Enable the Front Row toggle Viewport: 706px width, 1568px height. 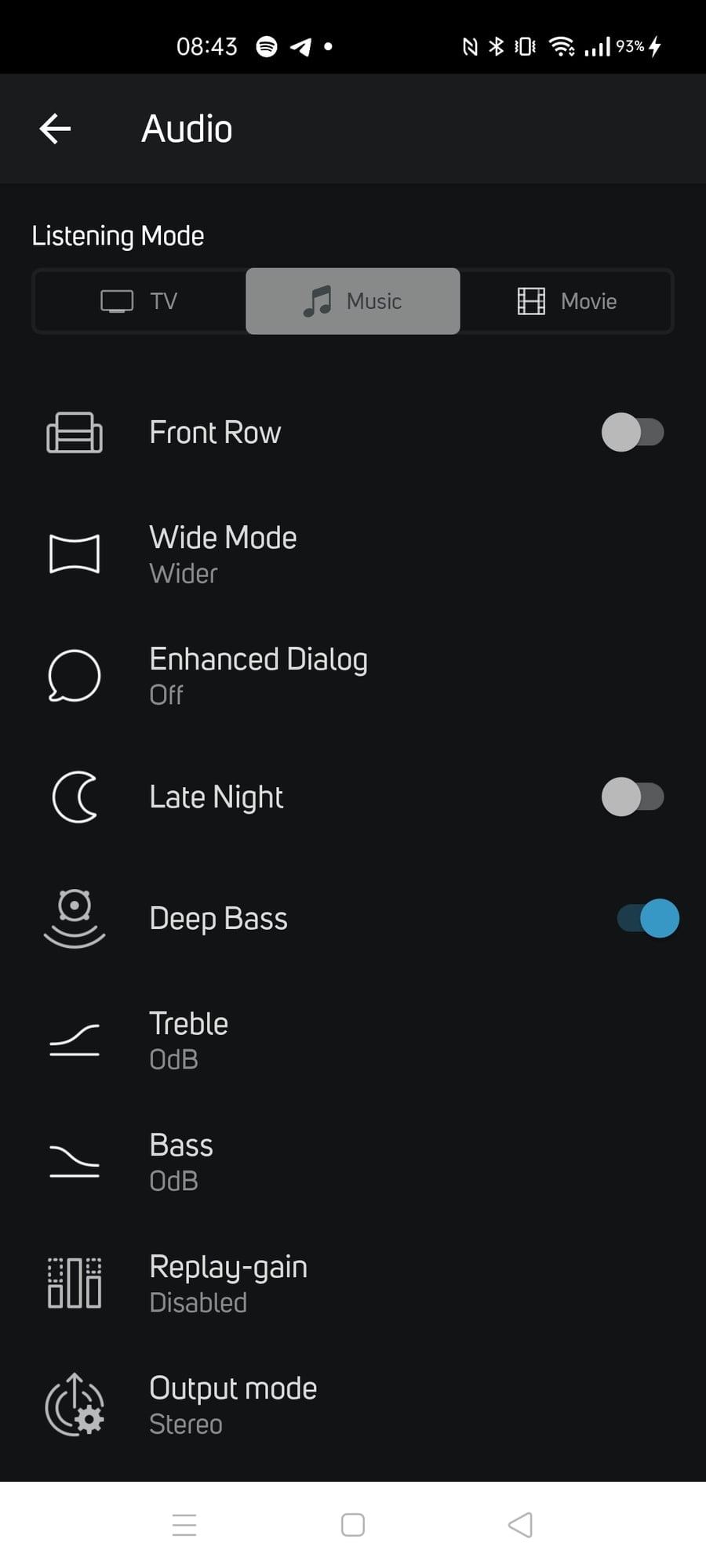(632, 432)
